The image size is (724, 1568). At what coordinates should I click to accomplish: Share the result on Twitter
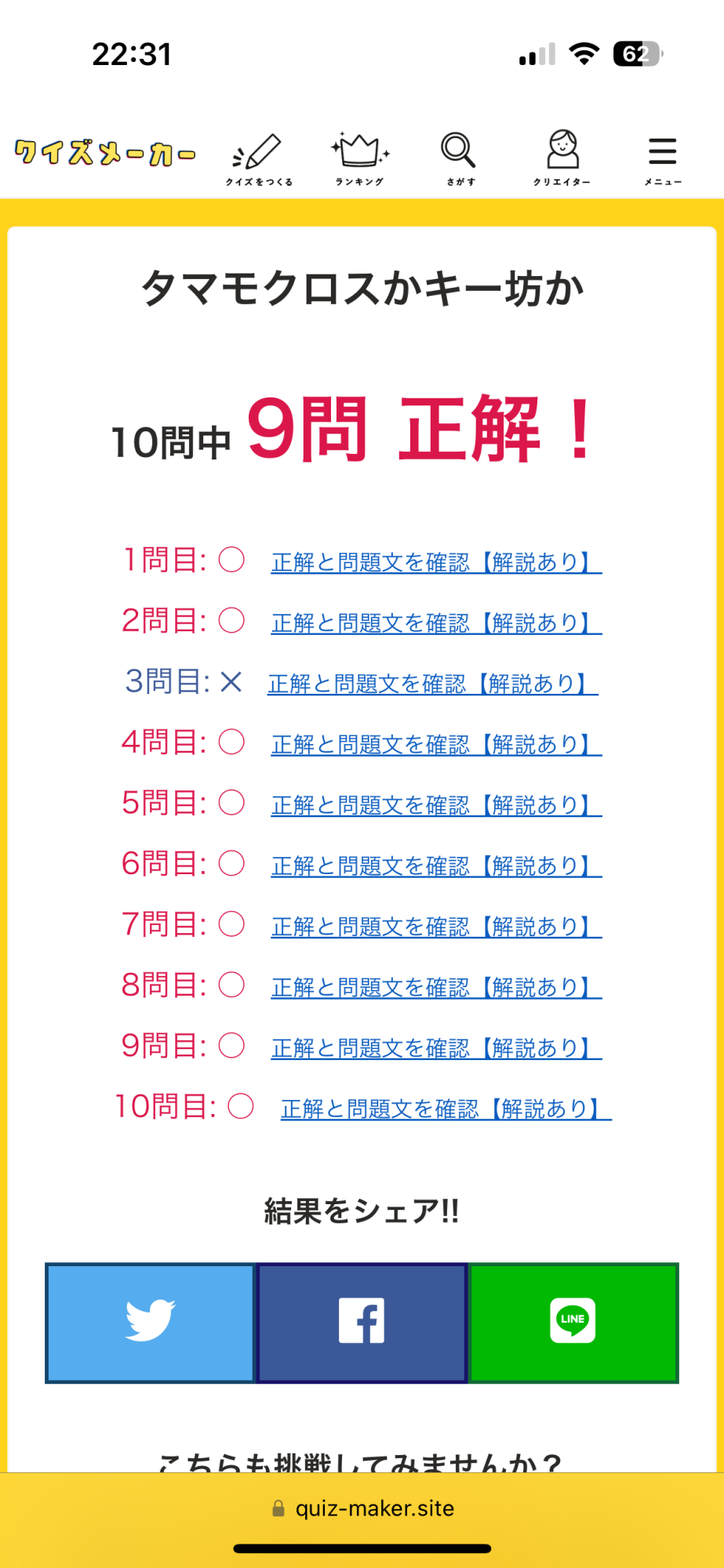coord(151,1323)
